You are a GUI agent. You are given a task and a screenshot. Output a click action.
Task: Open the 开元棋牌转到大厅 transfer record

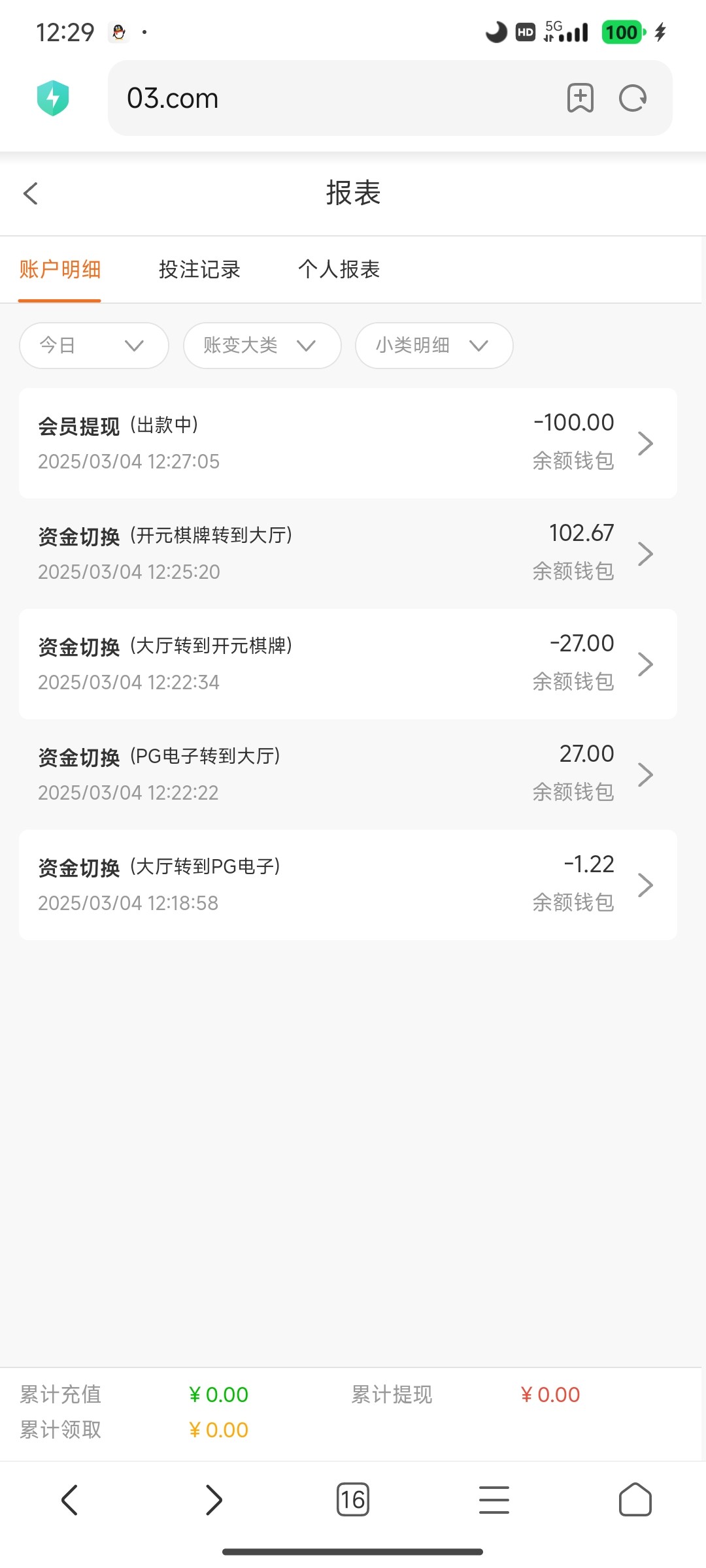click(348, 553)
